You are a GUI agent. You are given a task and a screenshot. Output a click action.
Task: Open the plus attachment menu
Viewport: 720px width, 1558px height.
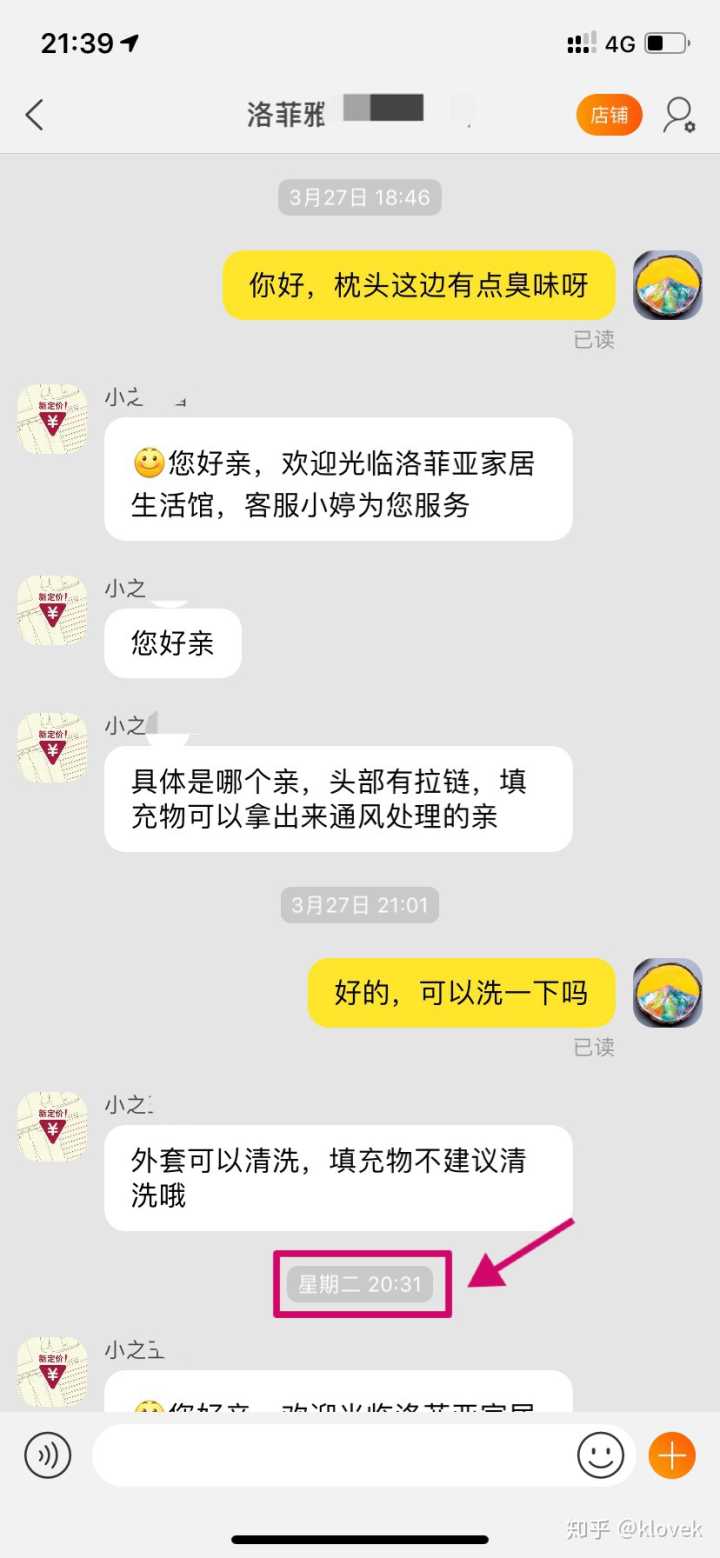[672, 1455]
